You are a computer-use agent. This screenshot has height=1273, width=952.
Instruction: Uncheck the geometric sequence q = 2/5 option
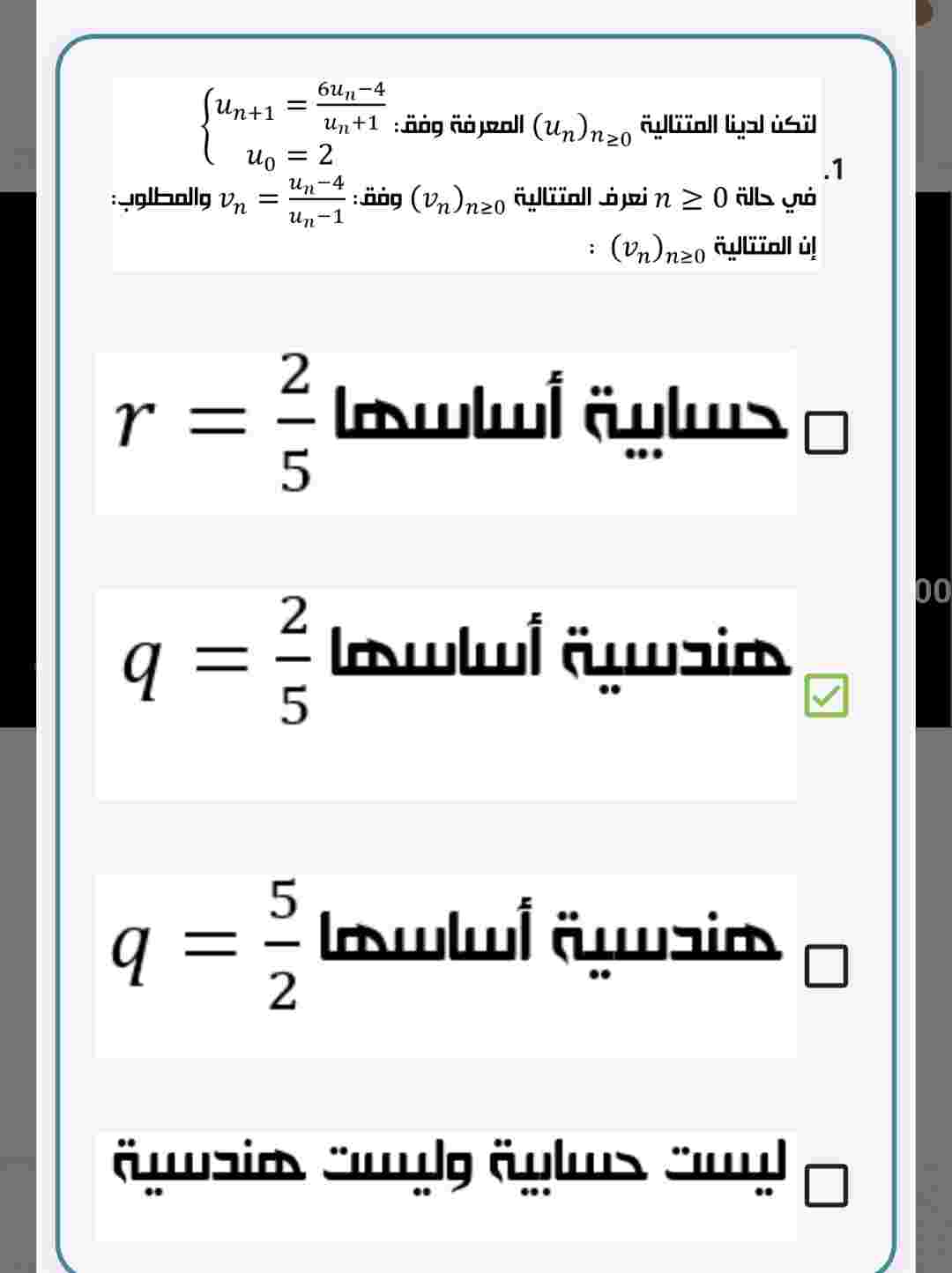point(826,696)
